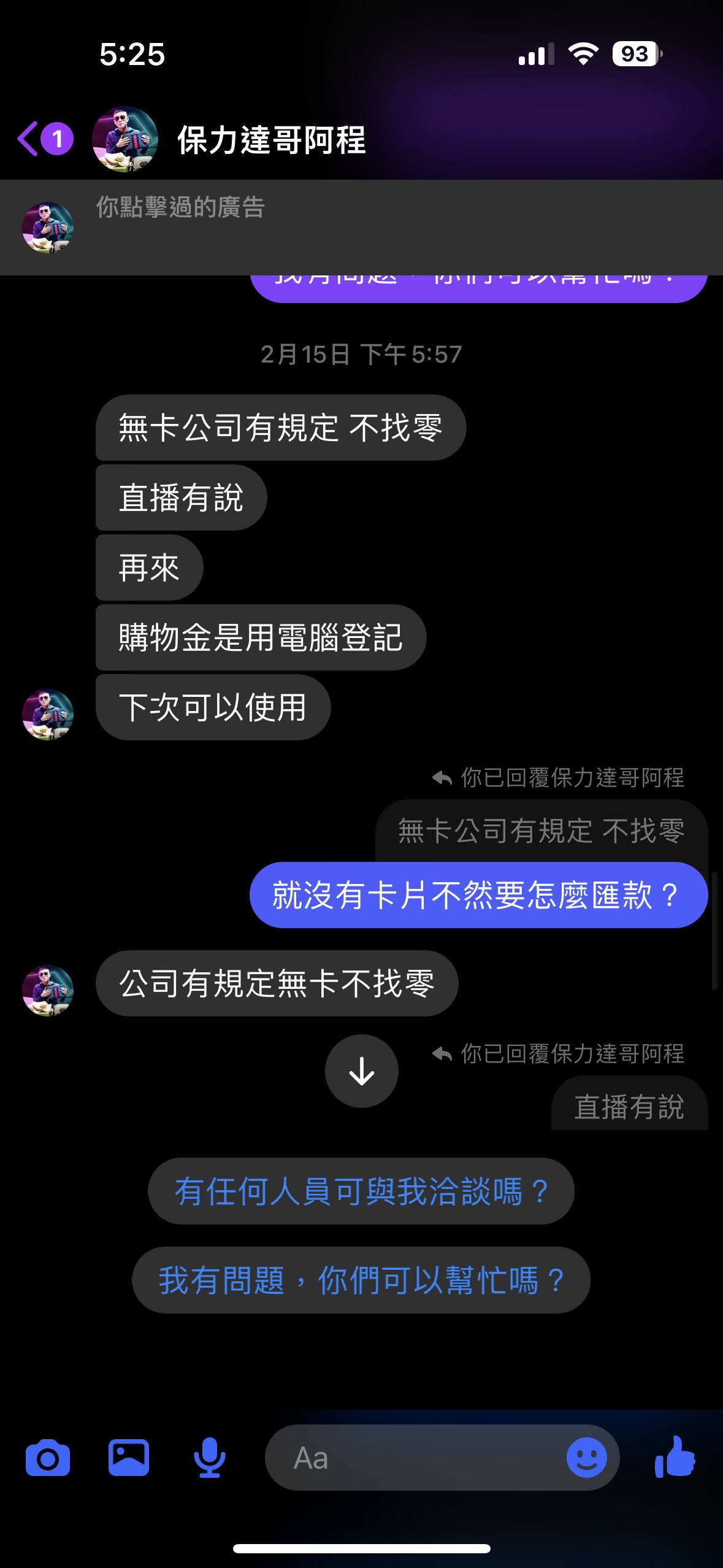
Task: Send quick reply 我有問題，你們可以幫忙嗎？
Action: point(361,1280)
